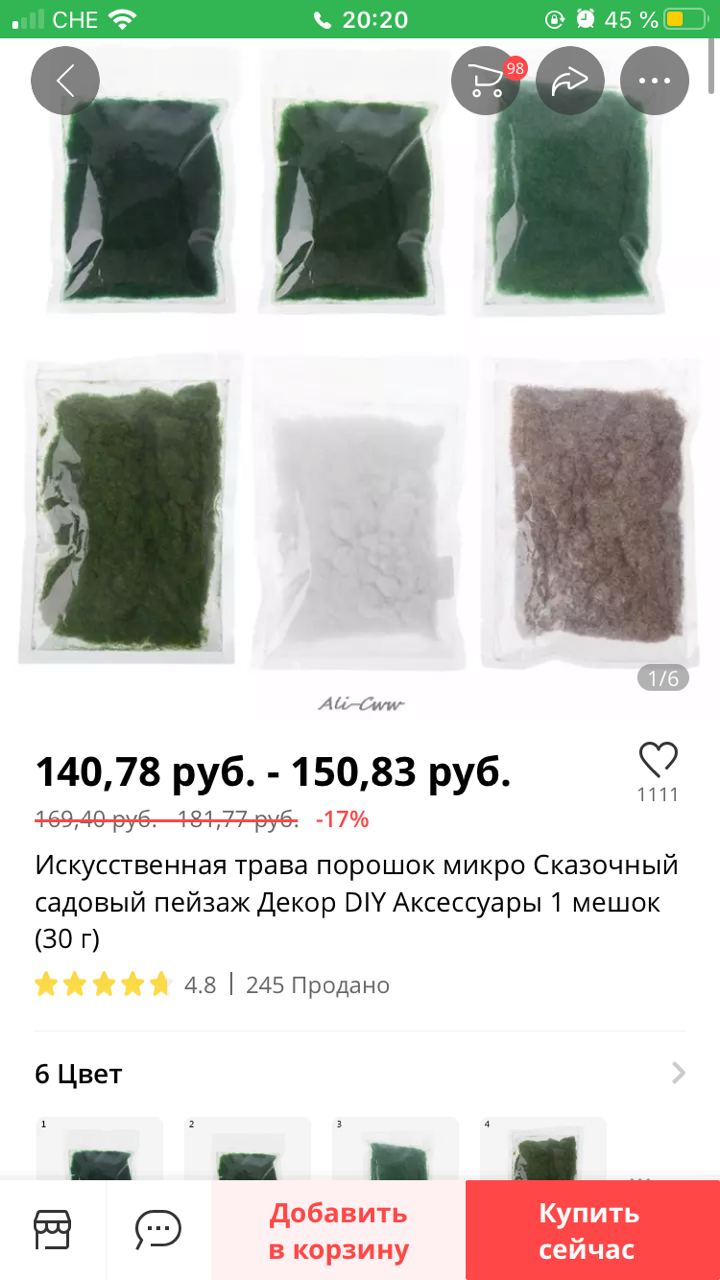The width and height of the screenshot is (720, 1280).
Task: Select color variant 1
Action: (99, 1148)
